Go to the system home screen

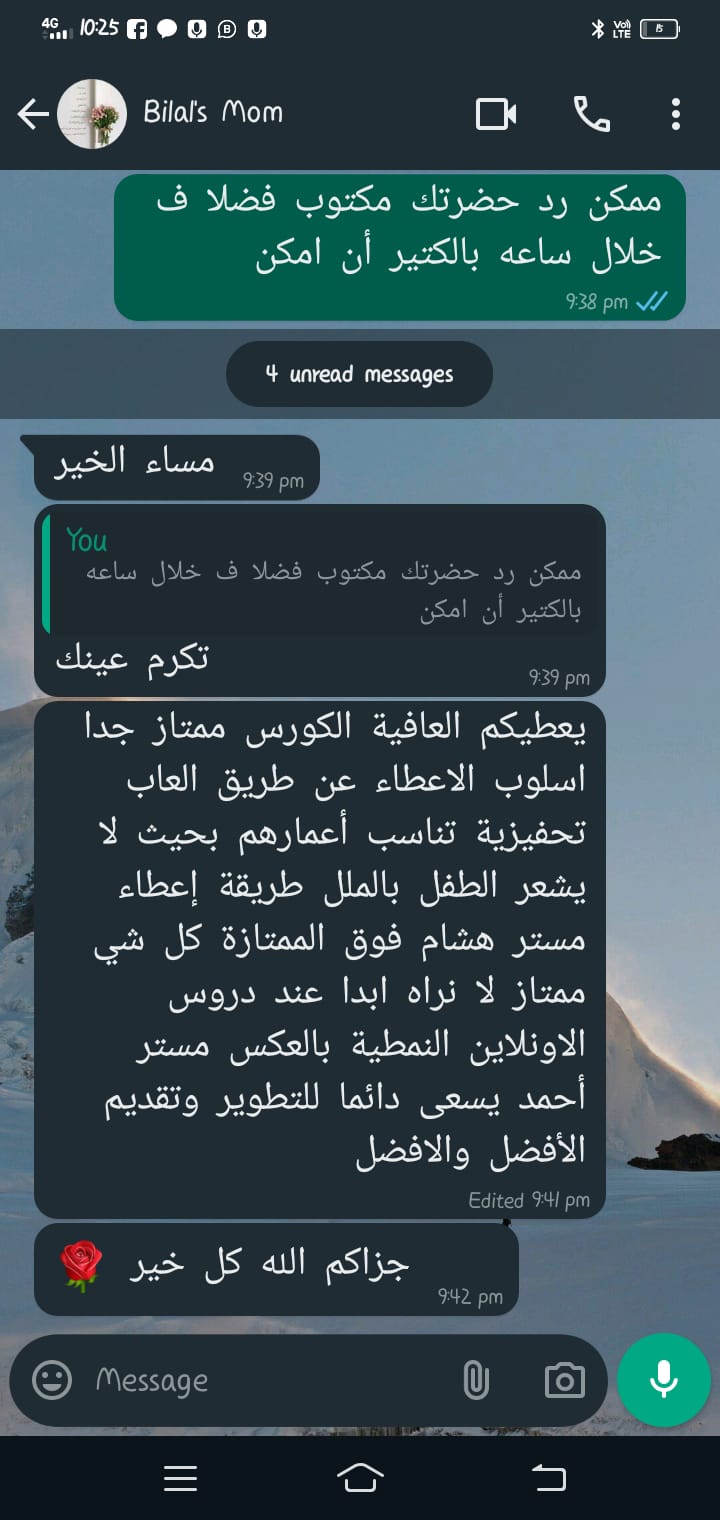[360, 1477]
